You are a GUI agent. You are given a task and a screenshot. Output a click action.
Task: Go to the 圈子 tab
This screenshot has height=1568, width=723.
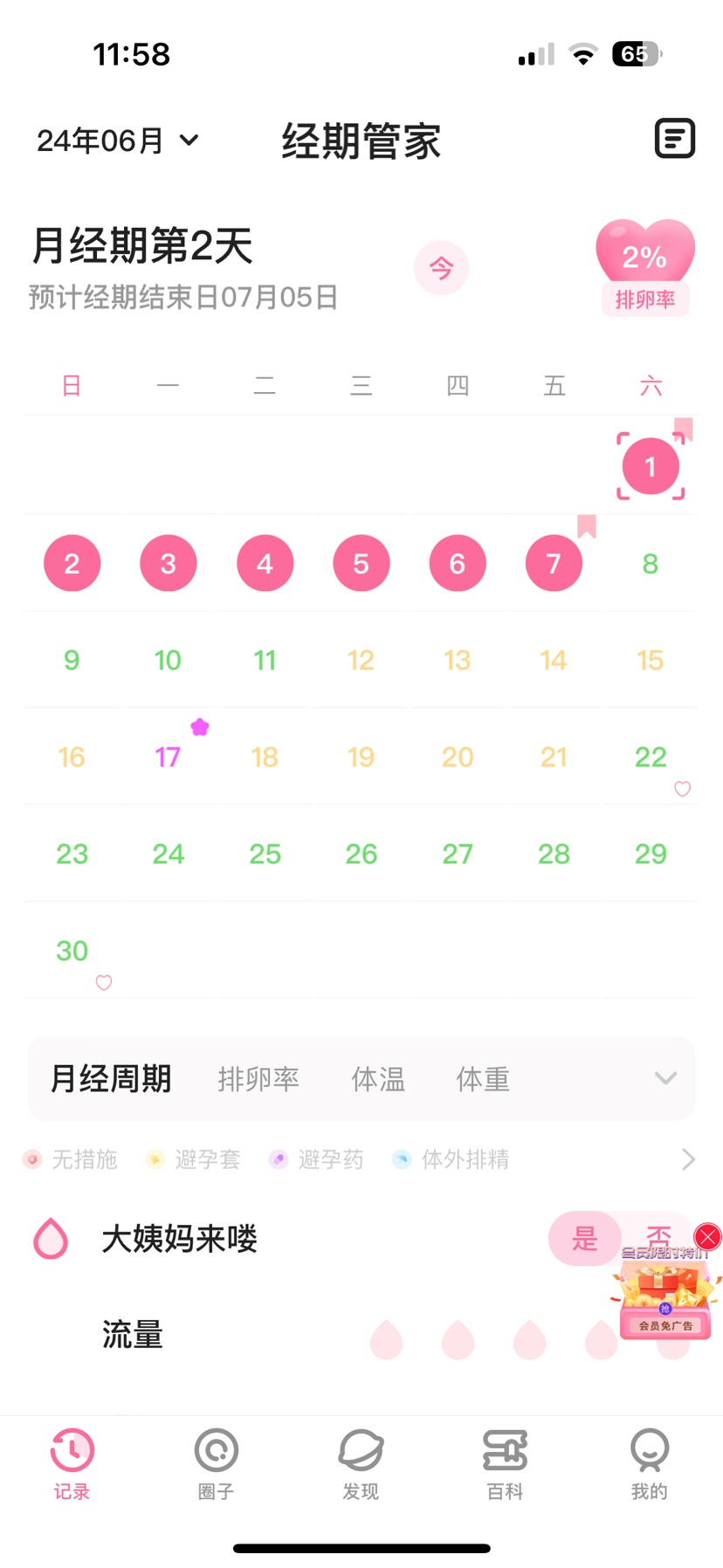click(x=216, y=1462)
